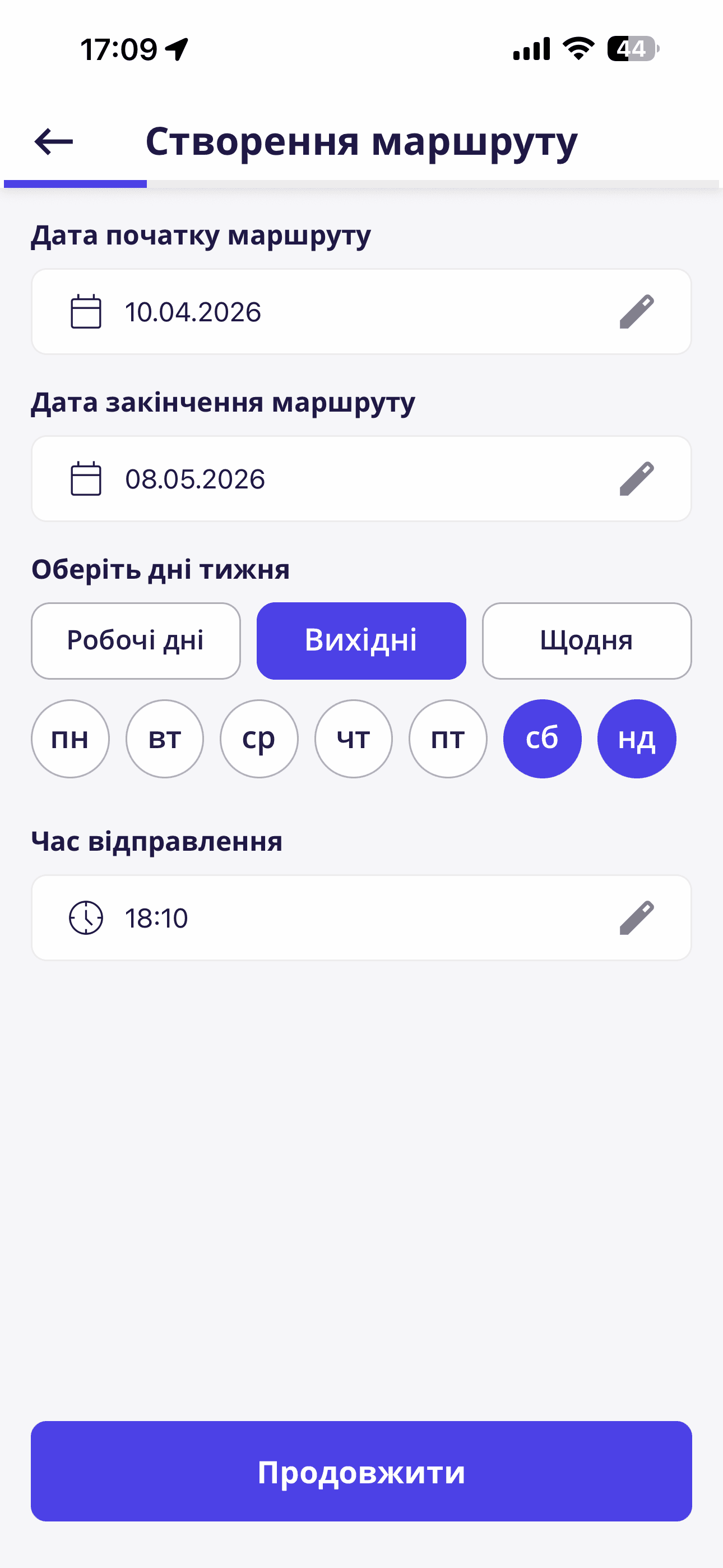Screen dimensions: 723x1568
Task: Tap the back arrow icon
Action: tap(54, 142)
